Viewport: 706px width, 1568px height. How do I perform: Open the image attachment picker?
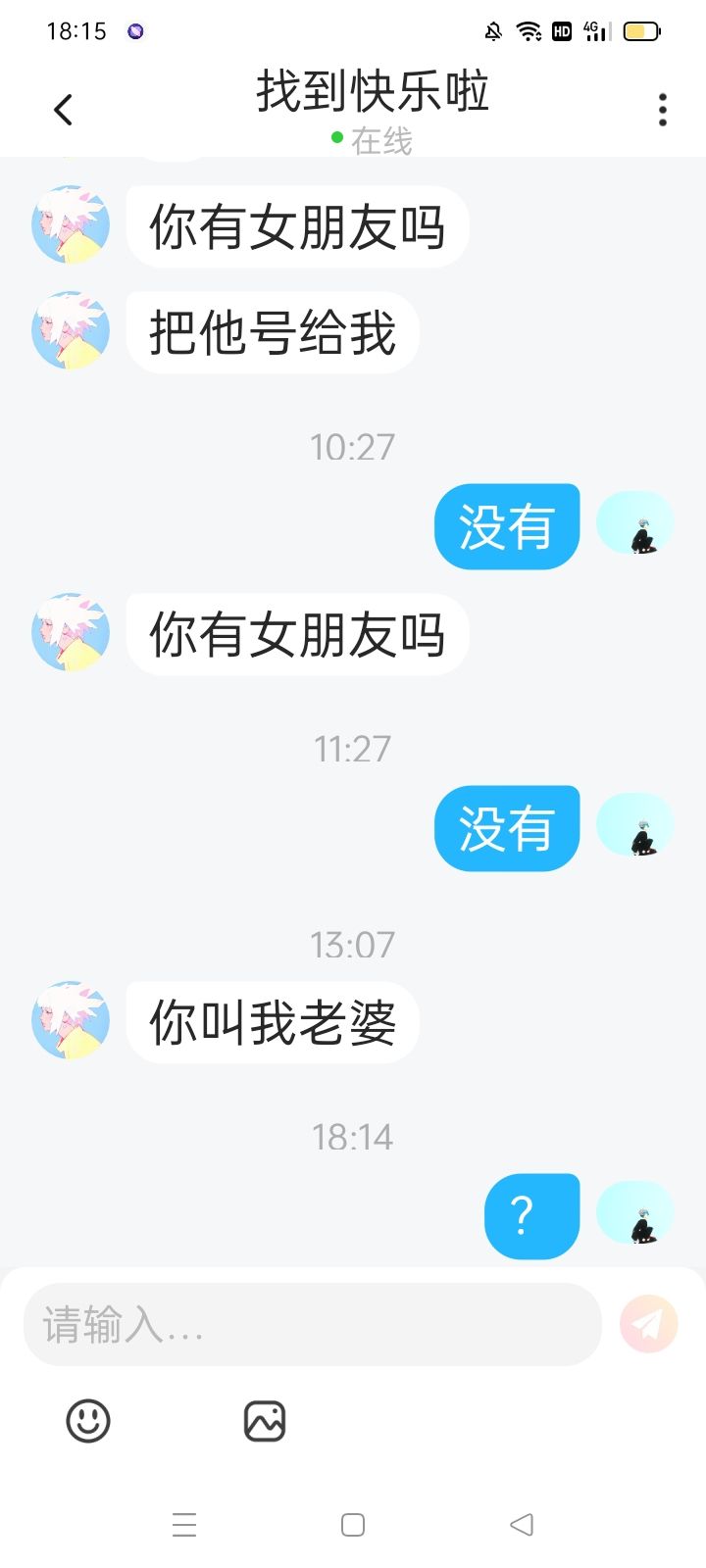click(x=265, y=1421)
